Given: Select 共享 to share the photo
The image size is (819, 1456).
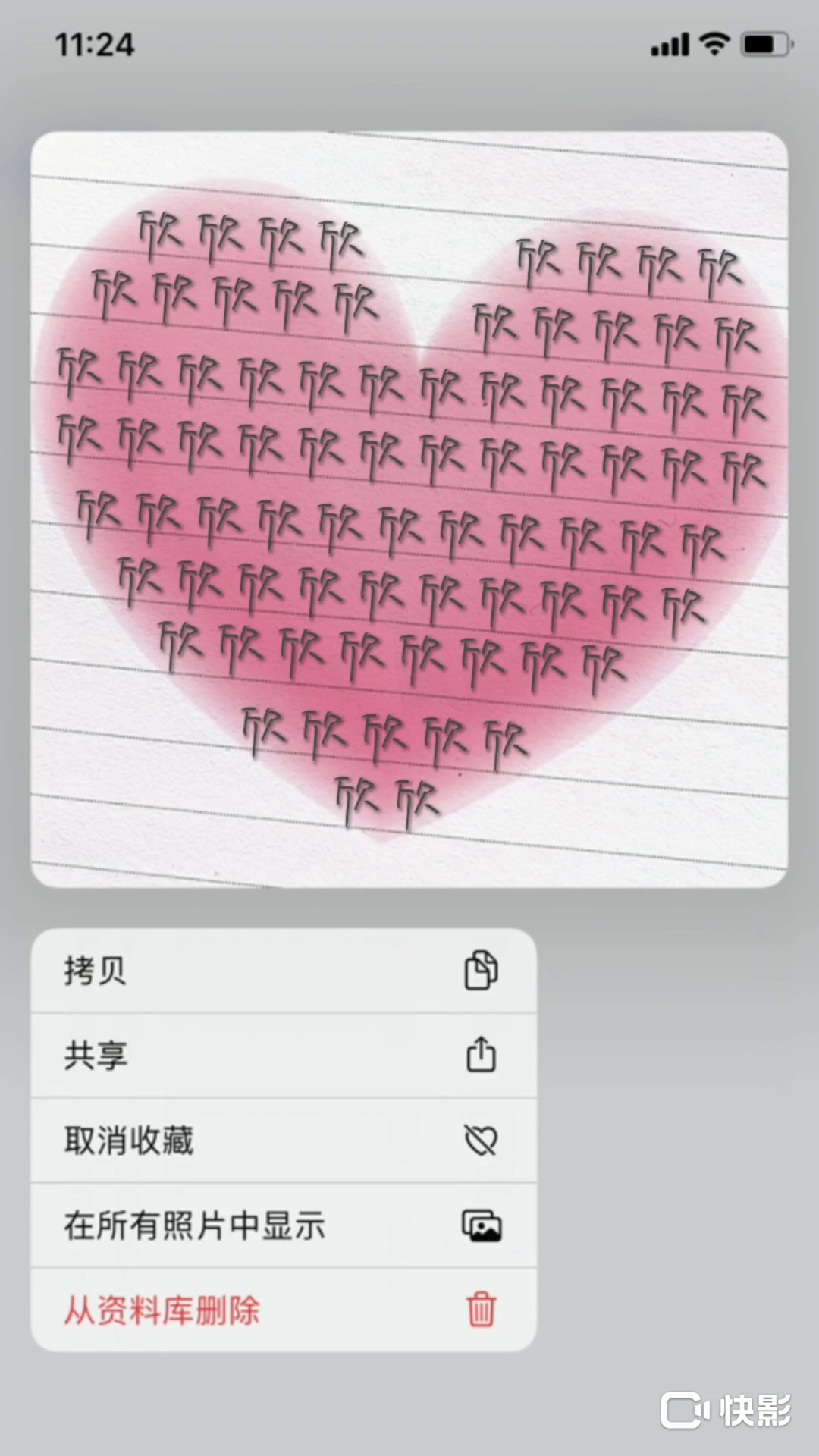Looking at the screenshot, I should pyautogui.click(x=283, y=1055).
